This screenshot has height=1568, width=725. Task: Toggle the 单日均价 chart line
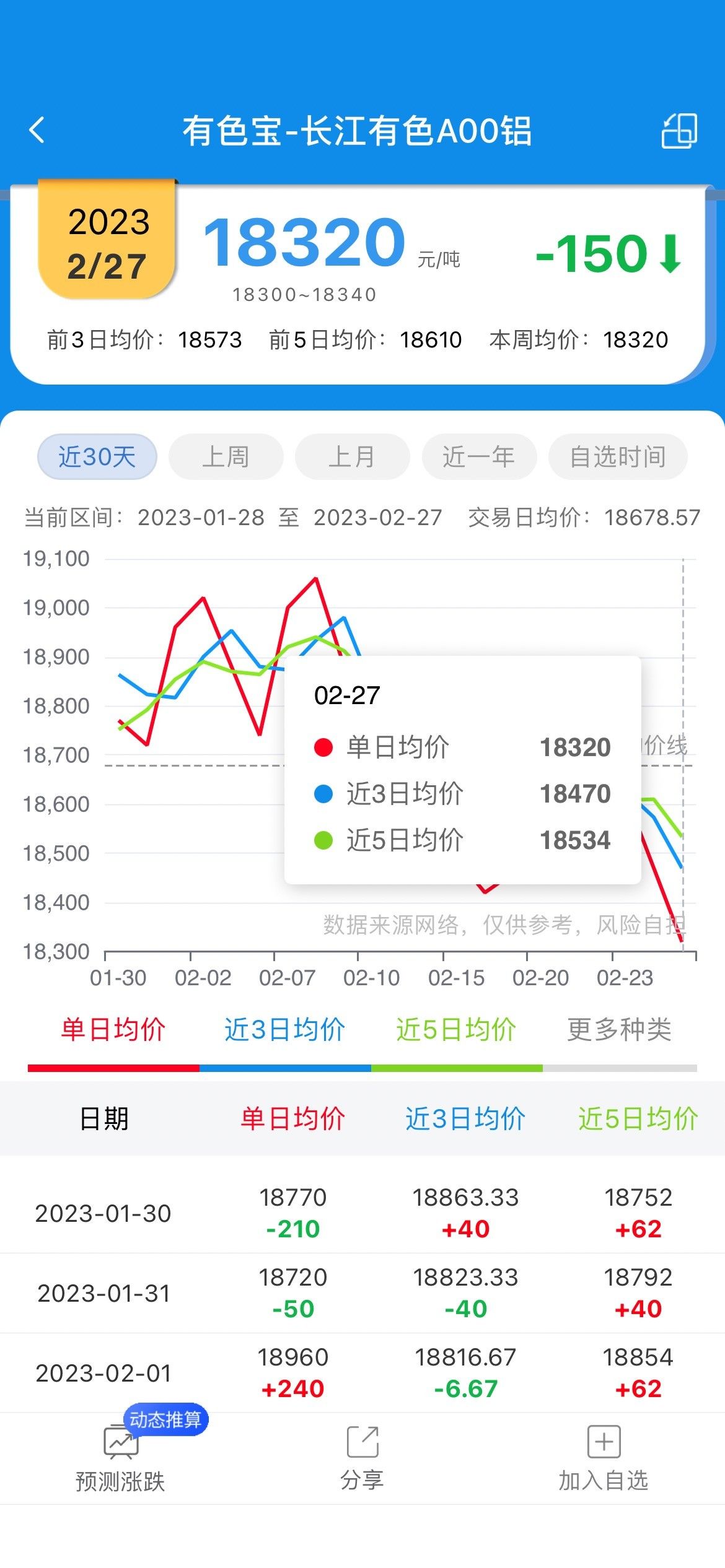click(113, 1030)
